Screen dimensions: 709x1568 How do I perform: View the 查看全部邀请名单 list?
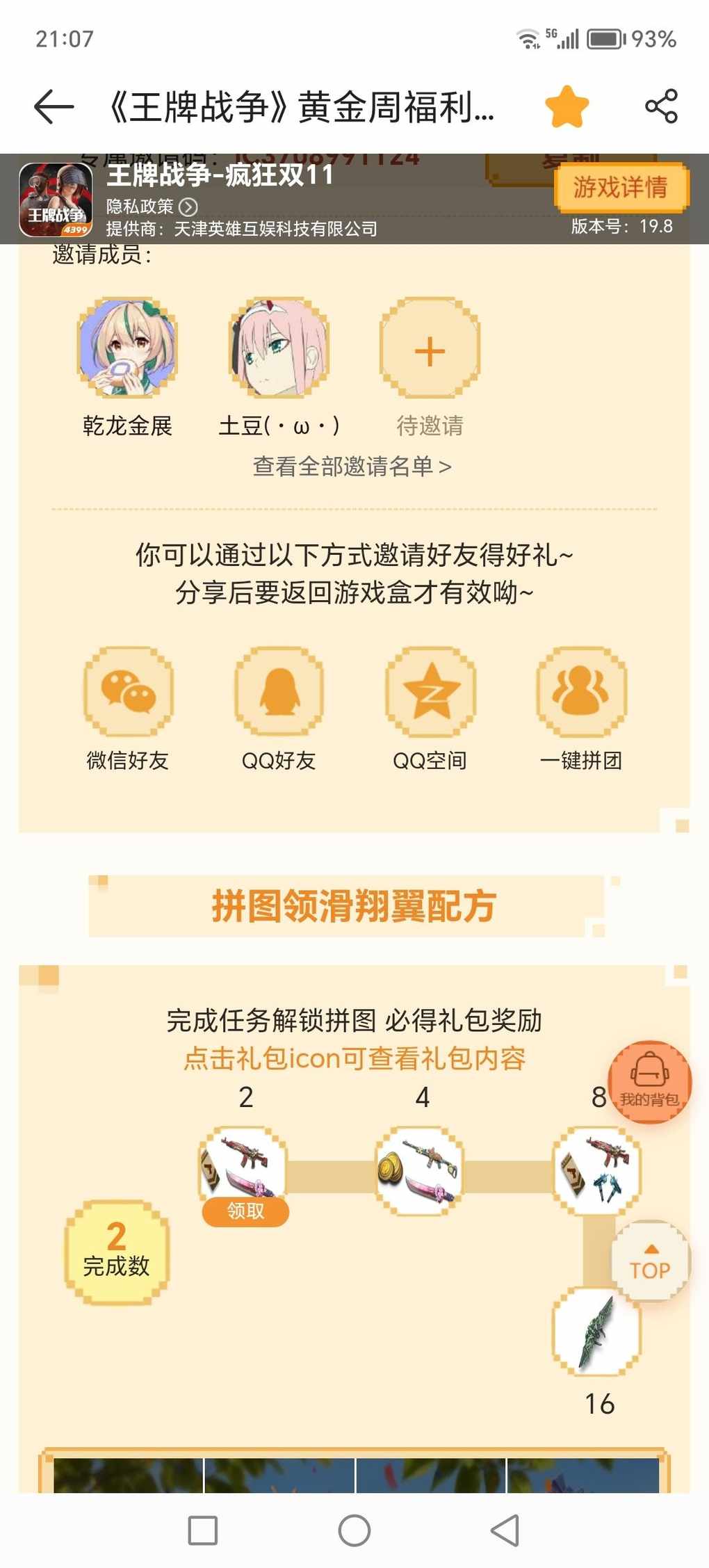[352, 467]
